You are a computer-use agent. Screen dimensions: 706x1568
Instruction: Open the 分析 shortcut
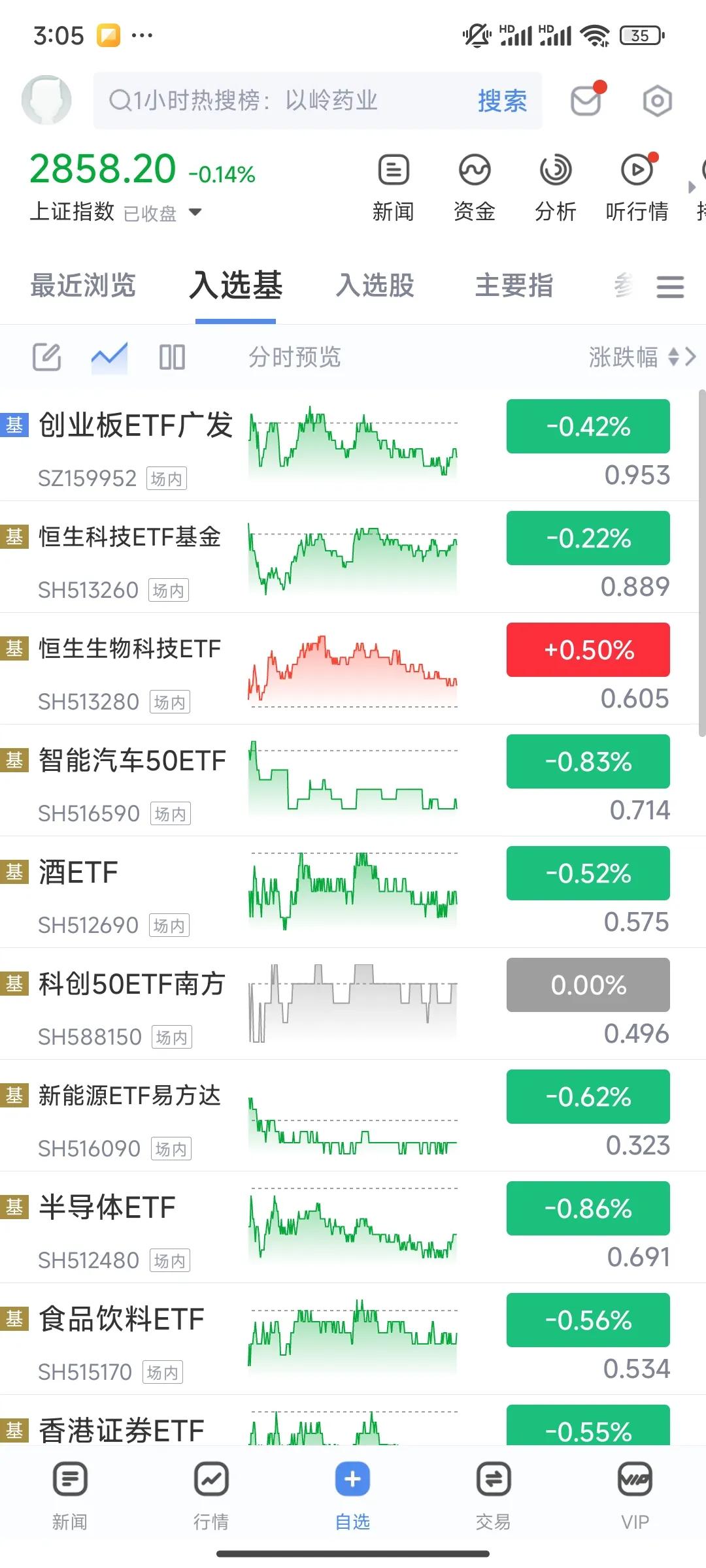pos(556,187)
